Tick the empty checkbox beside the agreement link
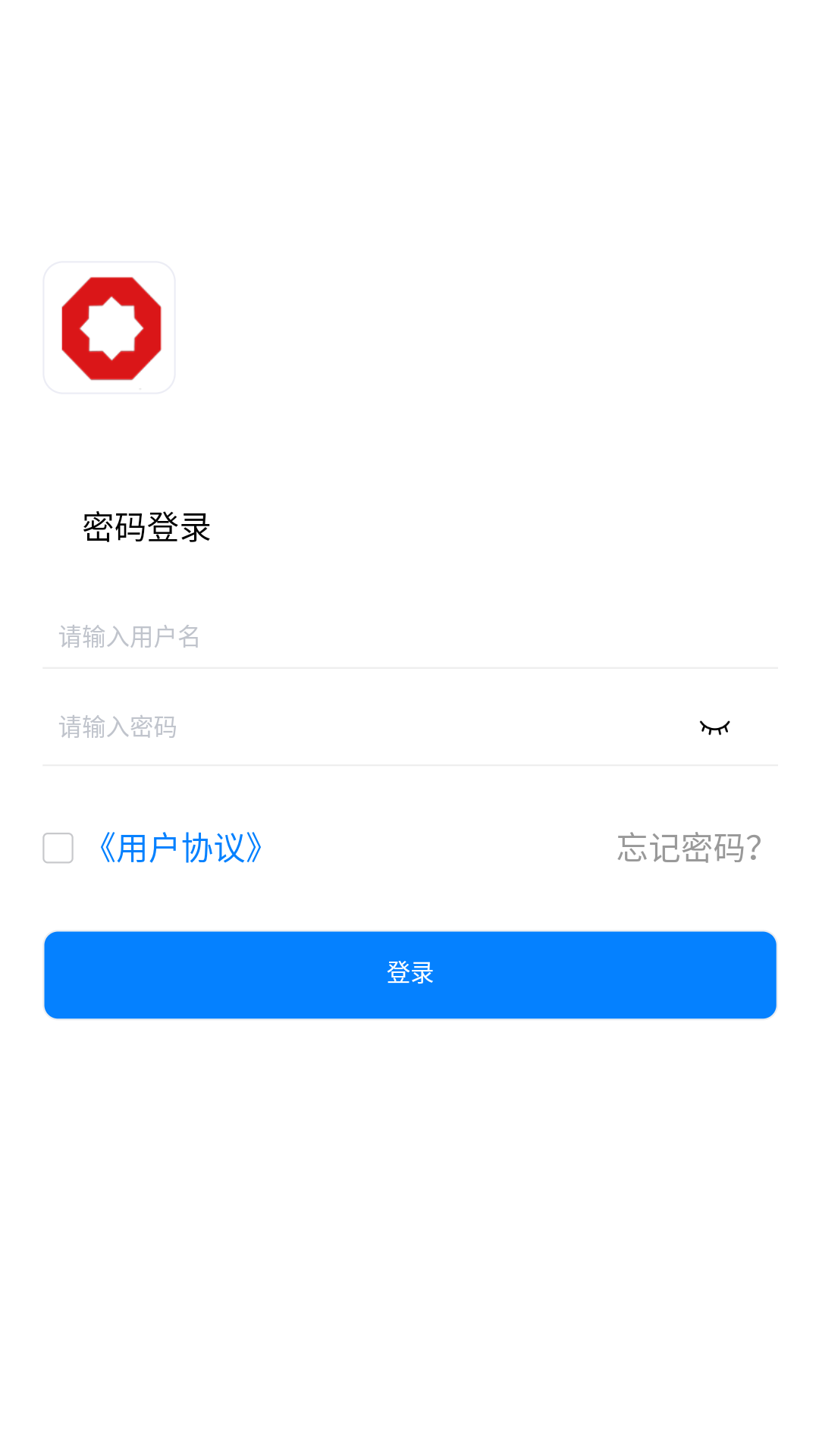 click(57, 849)
